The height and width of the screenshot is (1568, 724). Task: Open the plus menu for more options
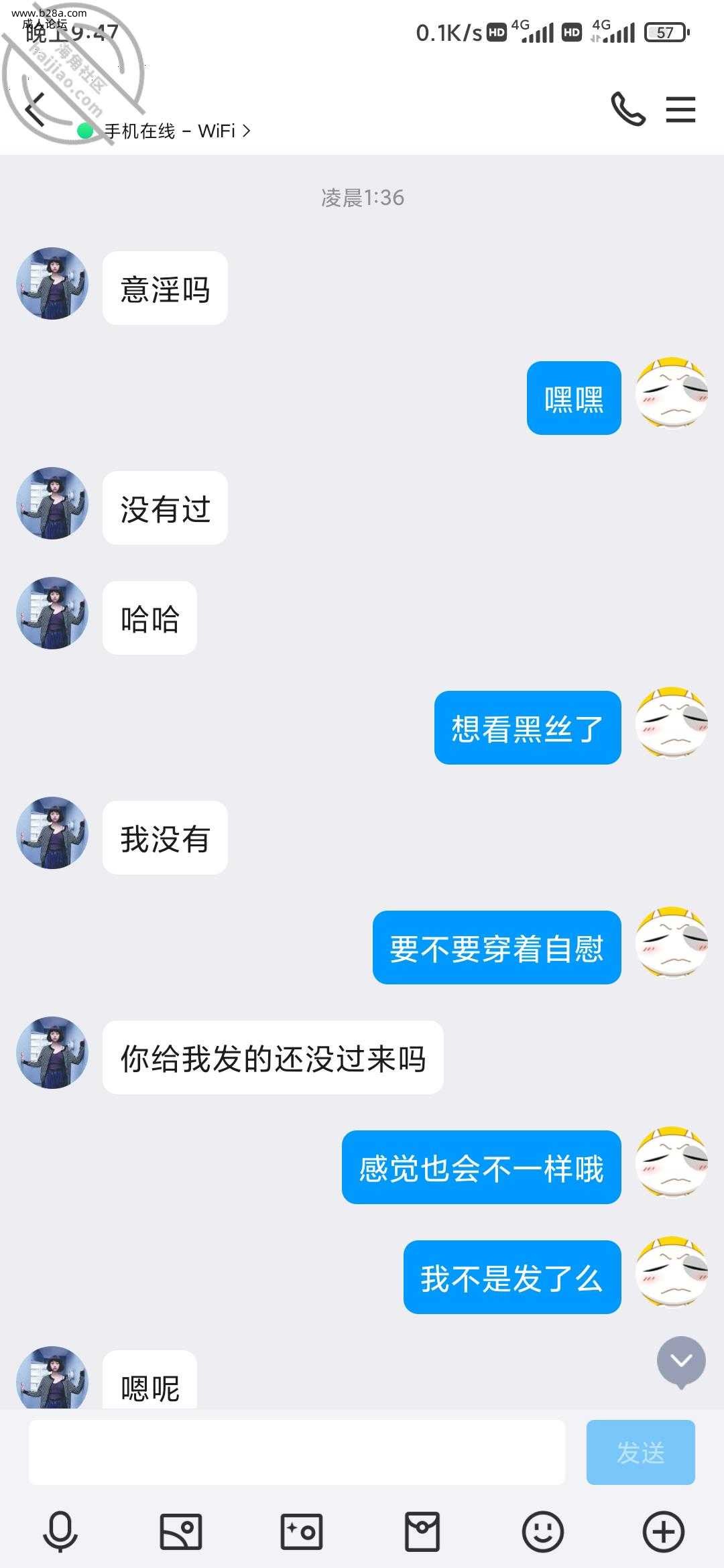[x=663, y=1531]
